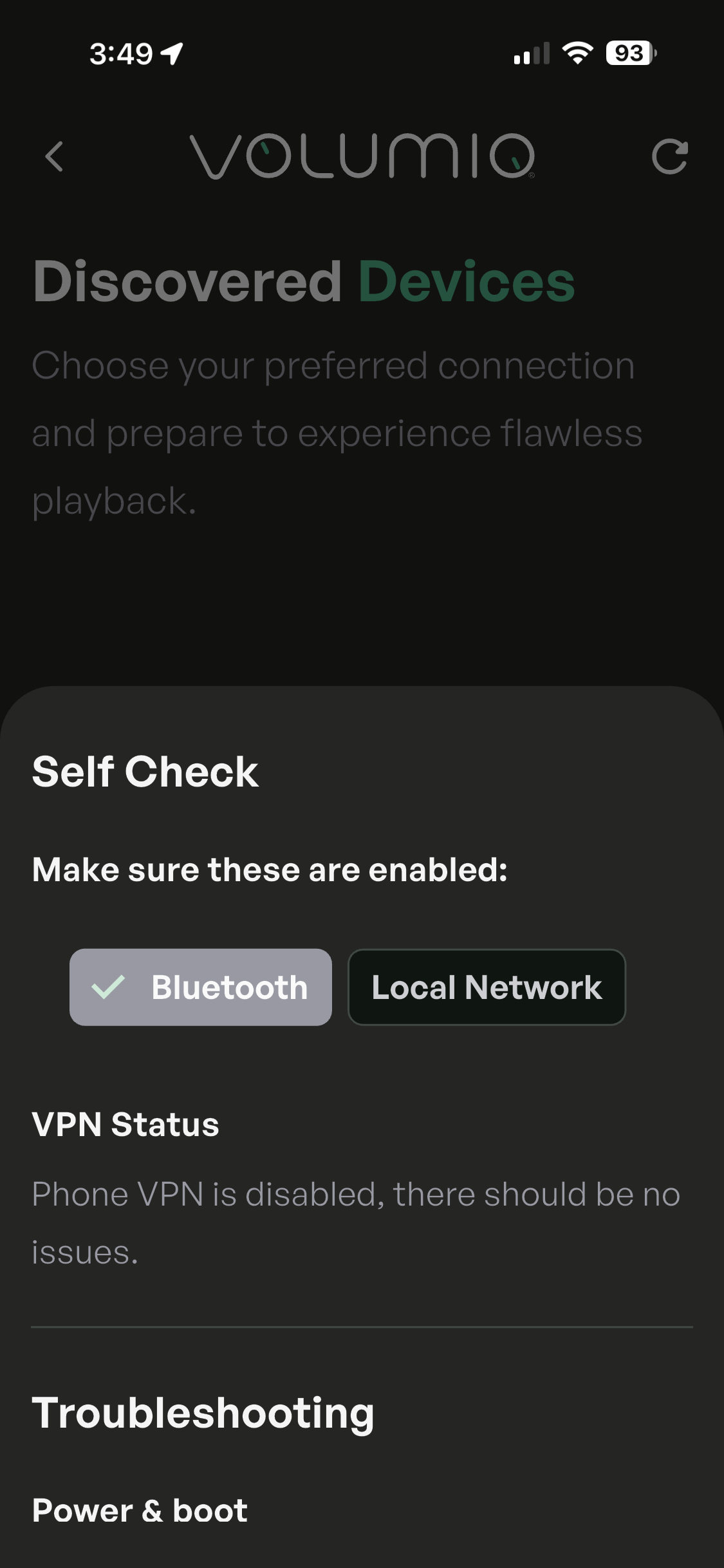Enable Local Network permission
This screenshot has width=724, height=1568.
coord(487,987)
